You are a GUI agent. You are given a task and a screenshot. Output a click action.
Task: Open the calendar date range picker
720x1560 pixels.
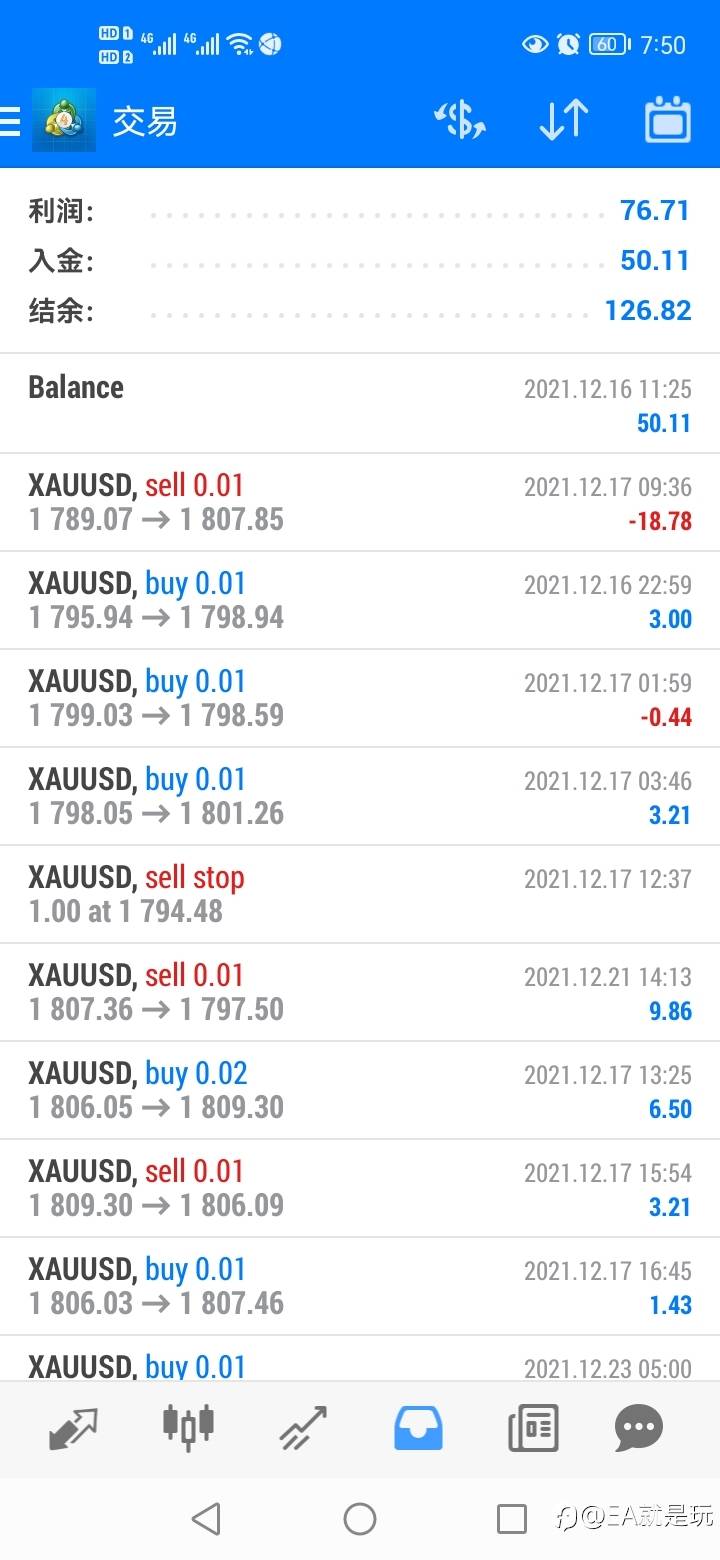668,121
